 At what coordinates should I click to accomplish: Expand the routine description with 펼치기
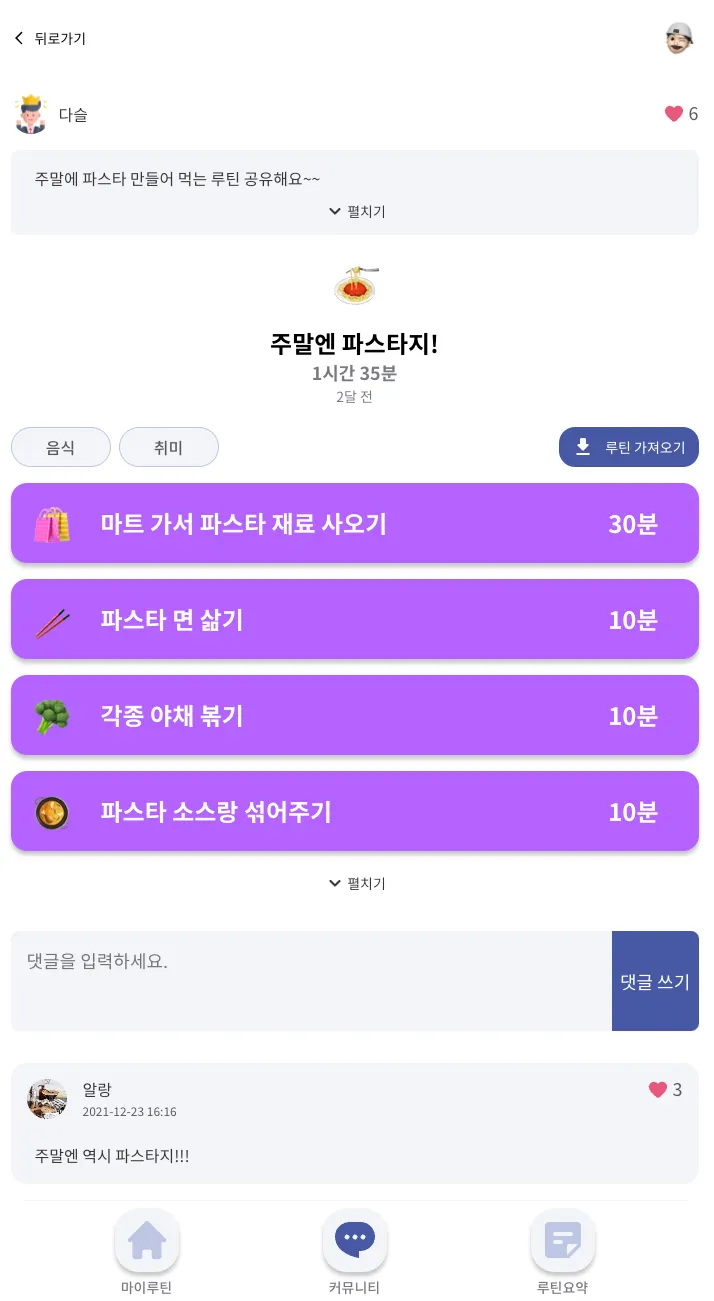[x=356, y=211]
